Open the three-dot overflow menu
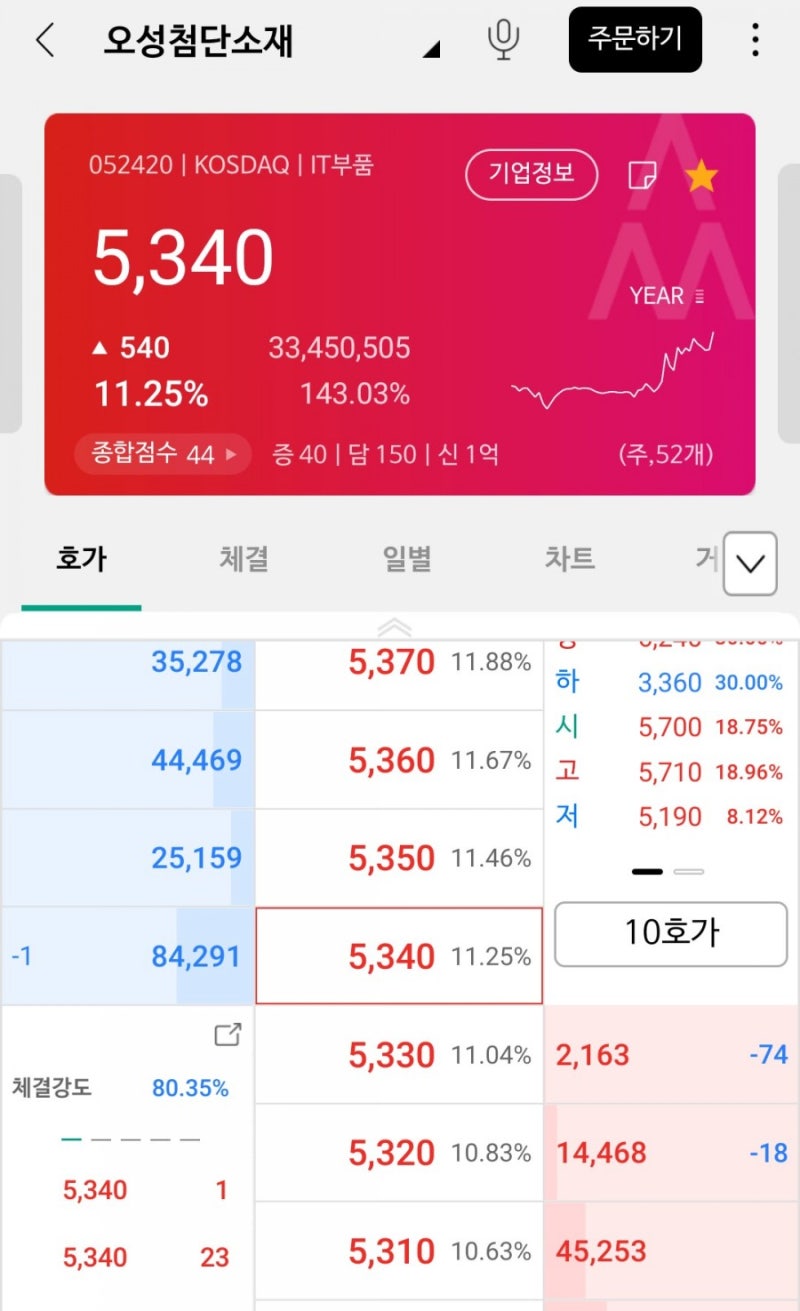Screen dimensions: 800x1311 pyautogui.click(x=757, y=40)
